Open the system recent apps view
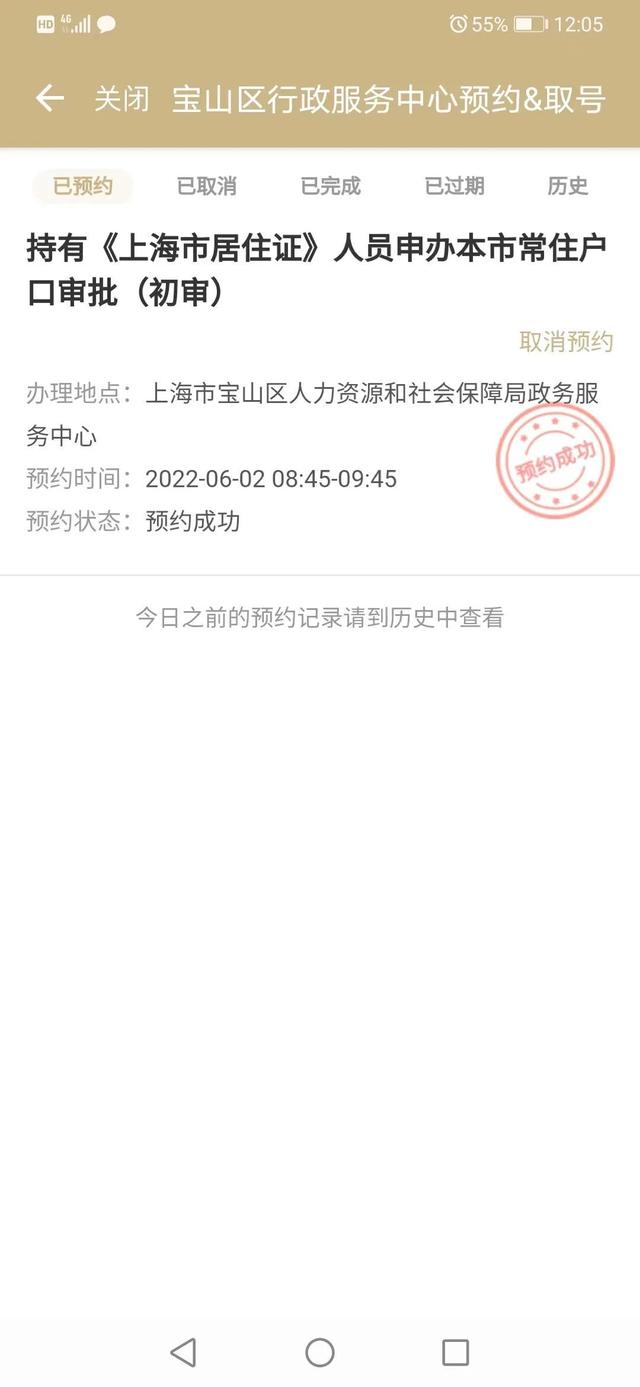The image size is (640, 1387). coord(455,1352)
